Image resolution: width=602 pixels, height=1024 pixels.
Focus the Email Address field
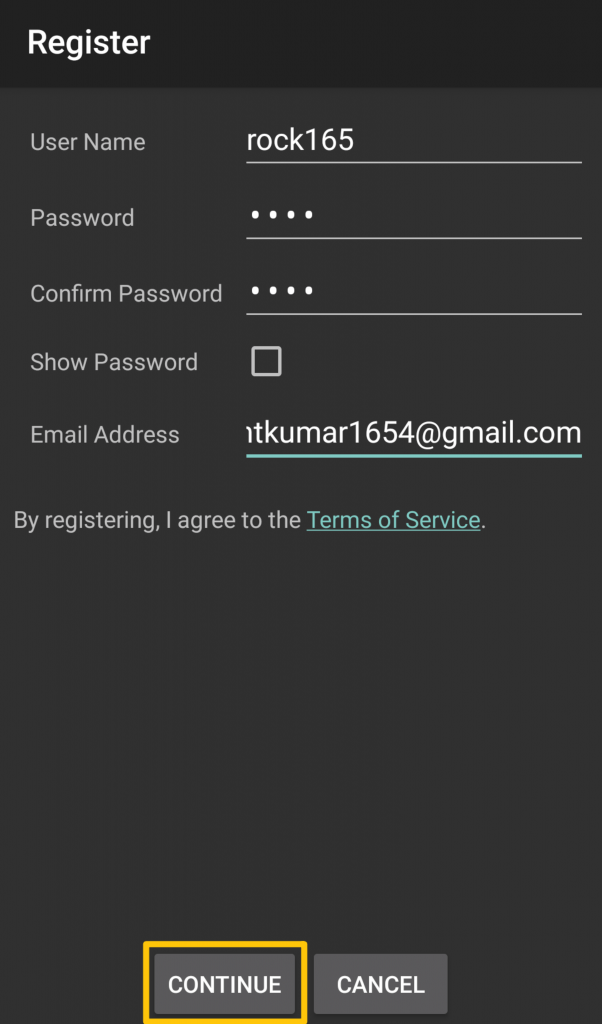tap(413, 434)
